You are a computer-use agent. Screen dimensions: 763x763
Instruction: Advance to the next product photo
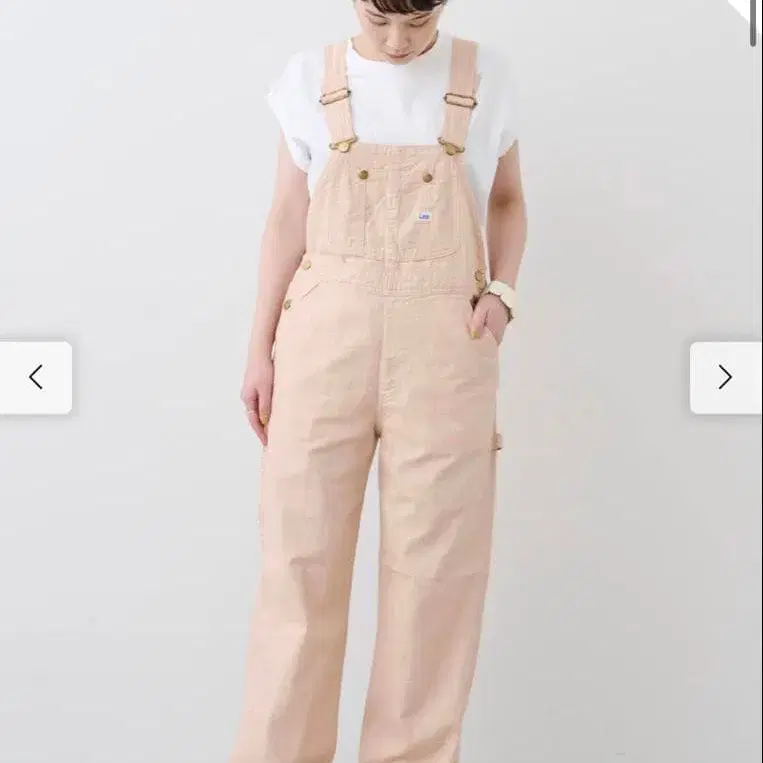point(726,378)
